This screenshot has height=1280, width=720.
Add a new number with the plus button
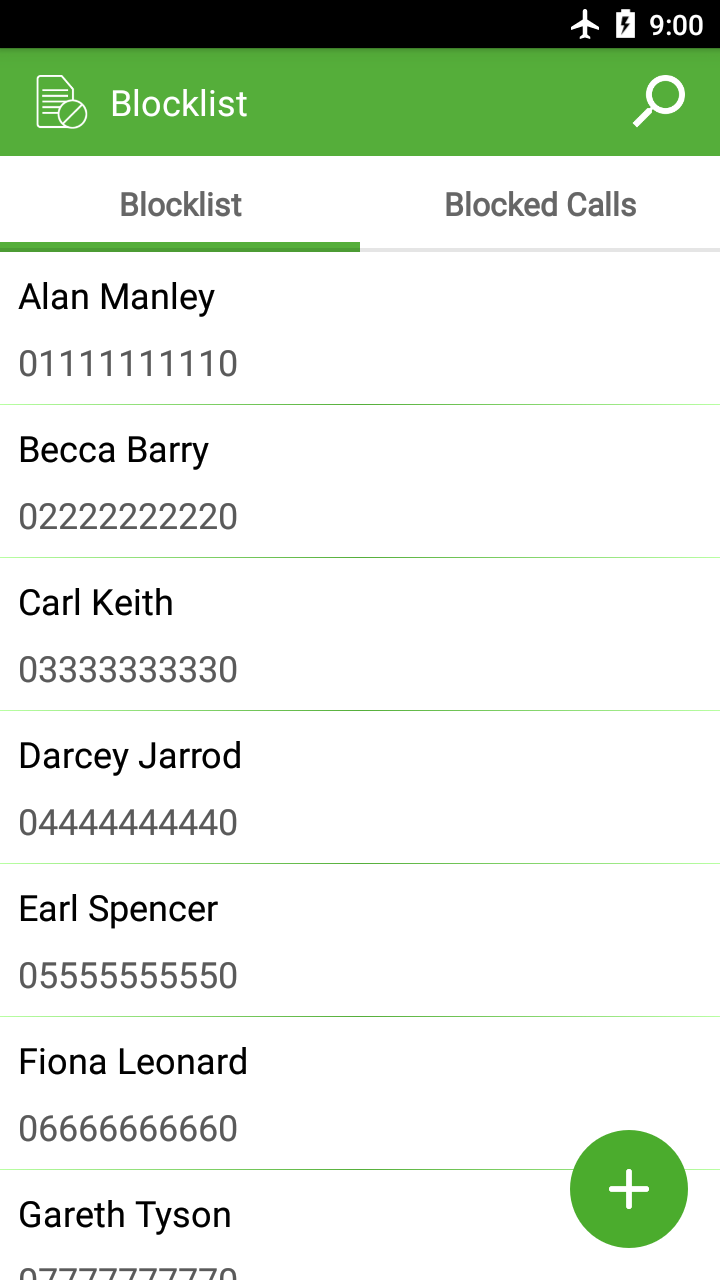tap(629, 1189)
